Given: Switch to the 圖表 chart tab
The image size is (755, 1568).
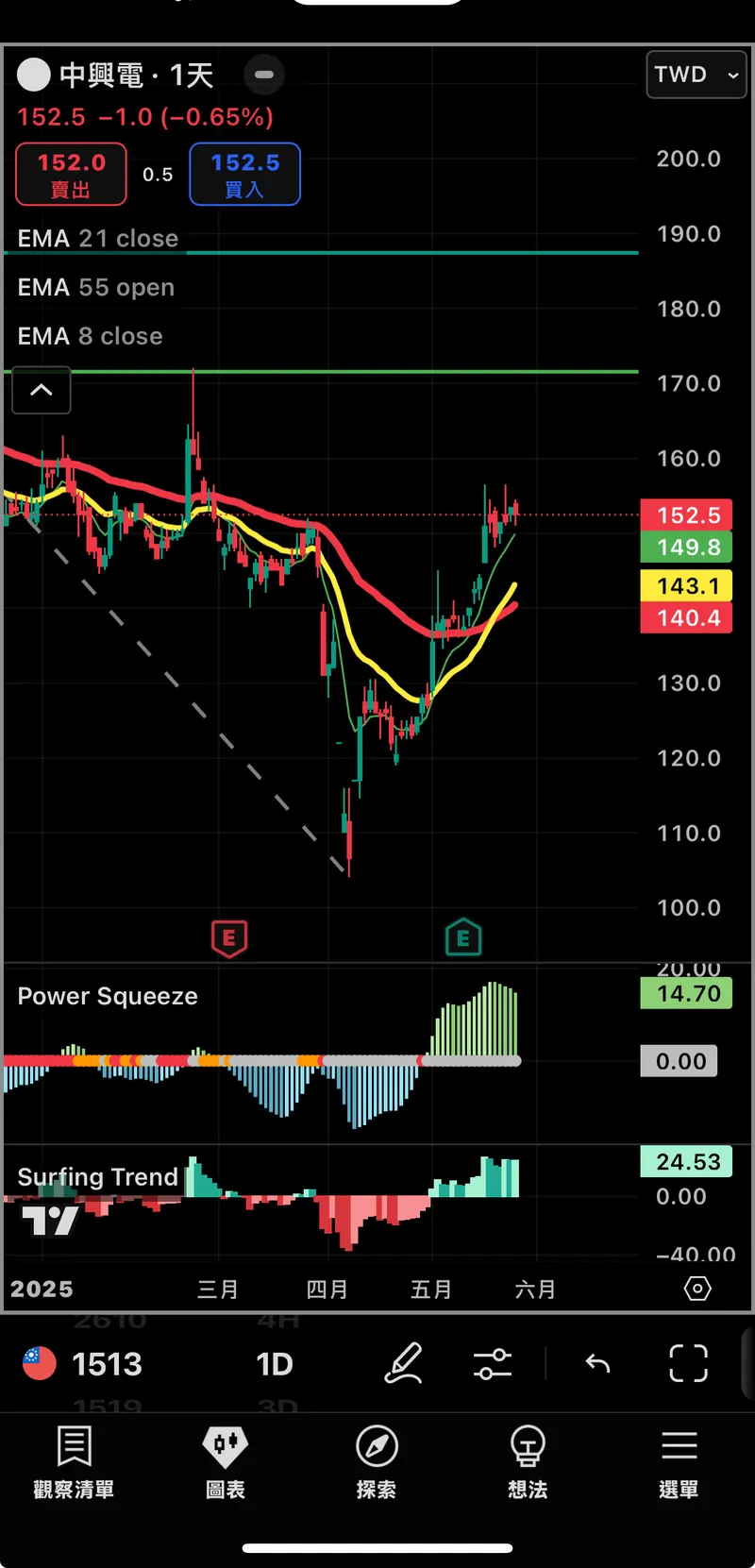Looking at the screenshot, I should tap(226, 1461).
